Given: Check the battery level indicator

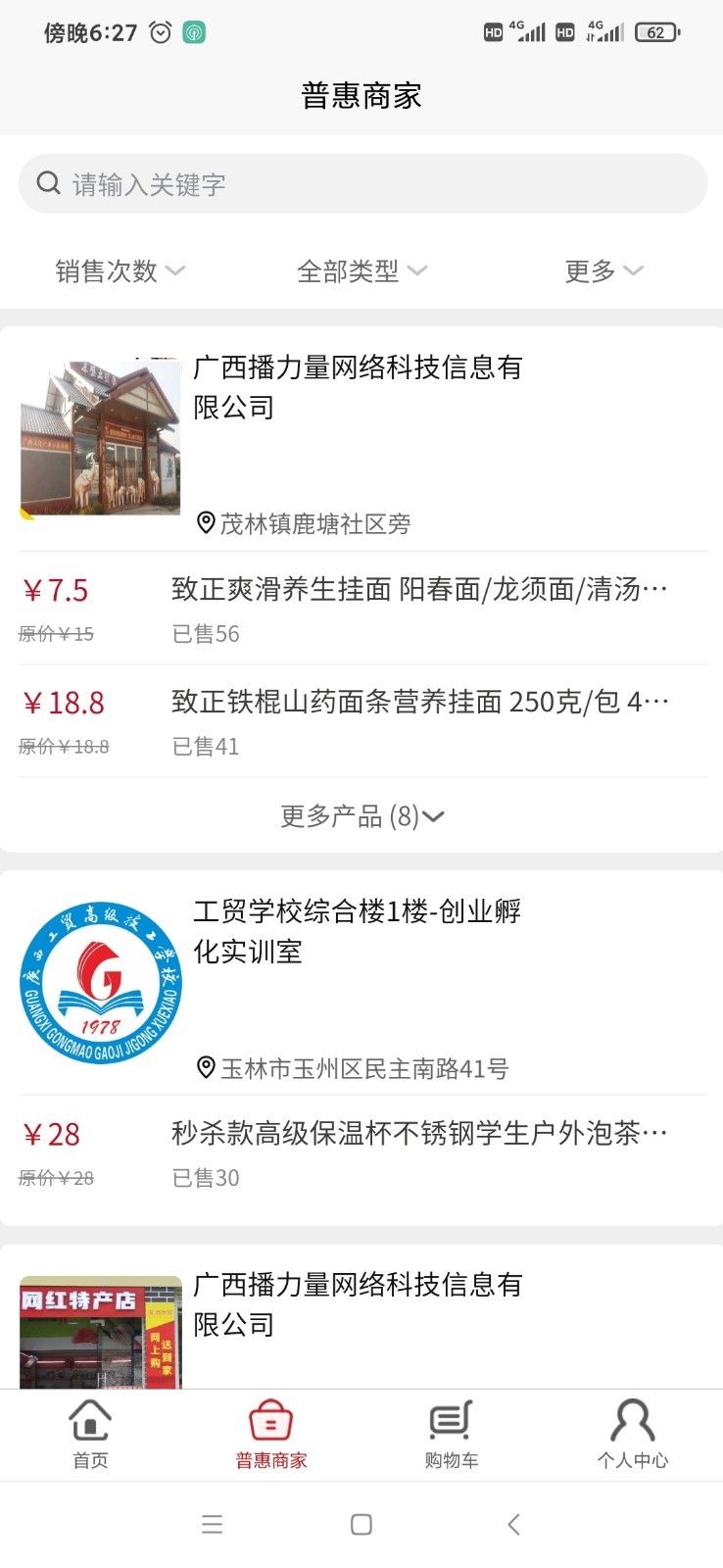Looking at the screenshot, I should tap(657, 31).
